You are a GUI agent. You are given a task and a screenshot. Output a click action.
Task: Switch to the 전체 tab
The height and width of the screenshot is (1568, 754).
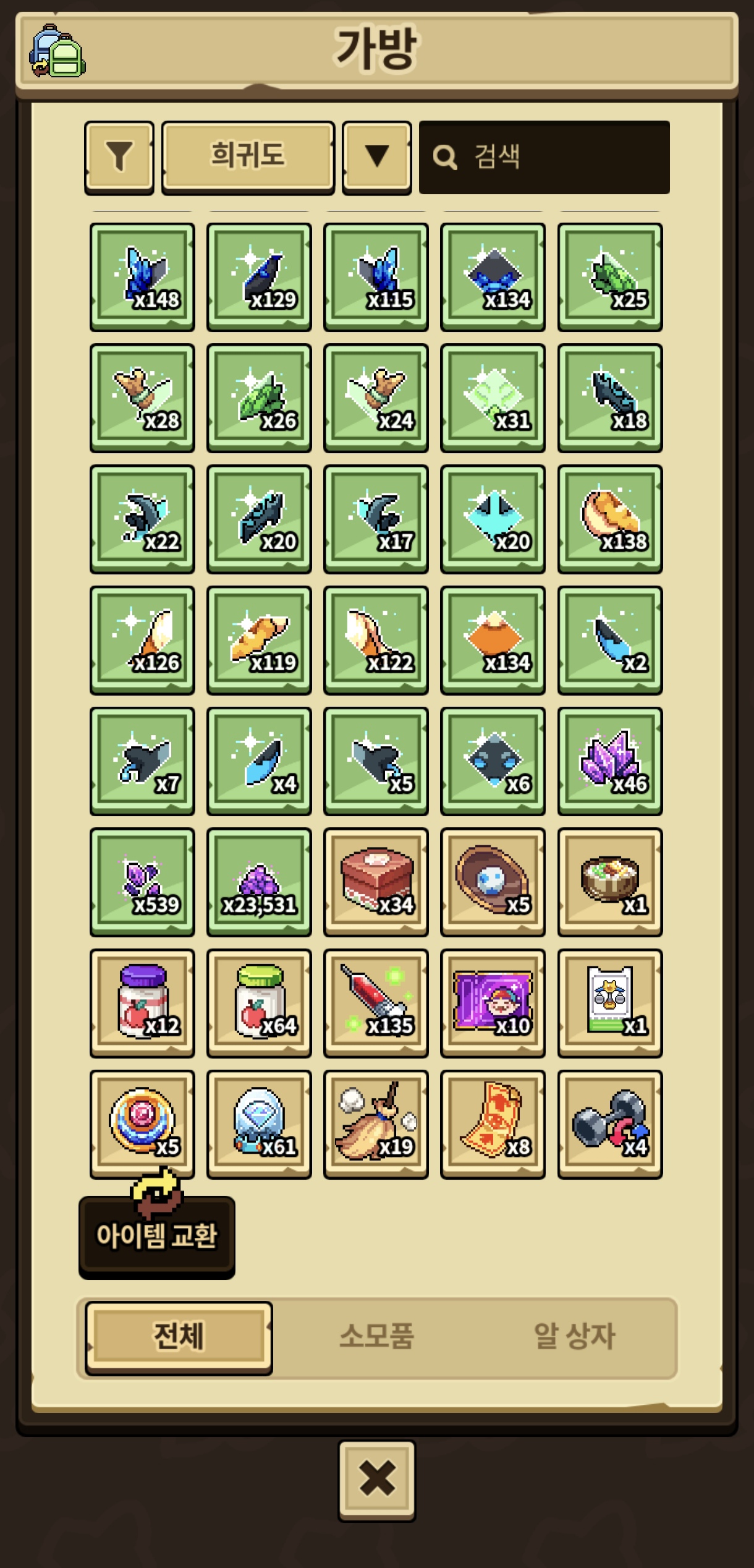(x=179, y=1337)
